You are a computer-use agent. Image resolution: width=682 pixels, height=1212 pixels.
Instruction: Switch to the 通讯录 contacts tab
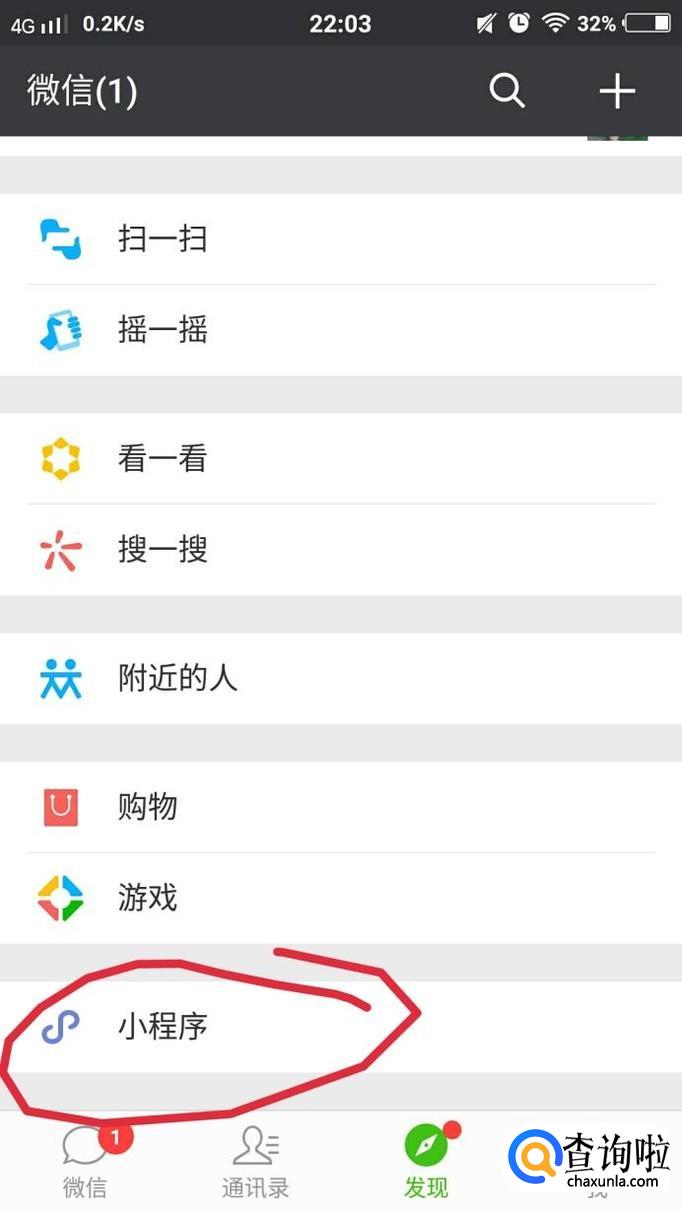point(255,1162)
